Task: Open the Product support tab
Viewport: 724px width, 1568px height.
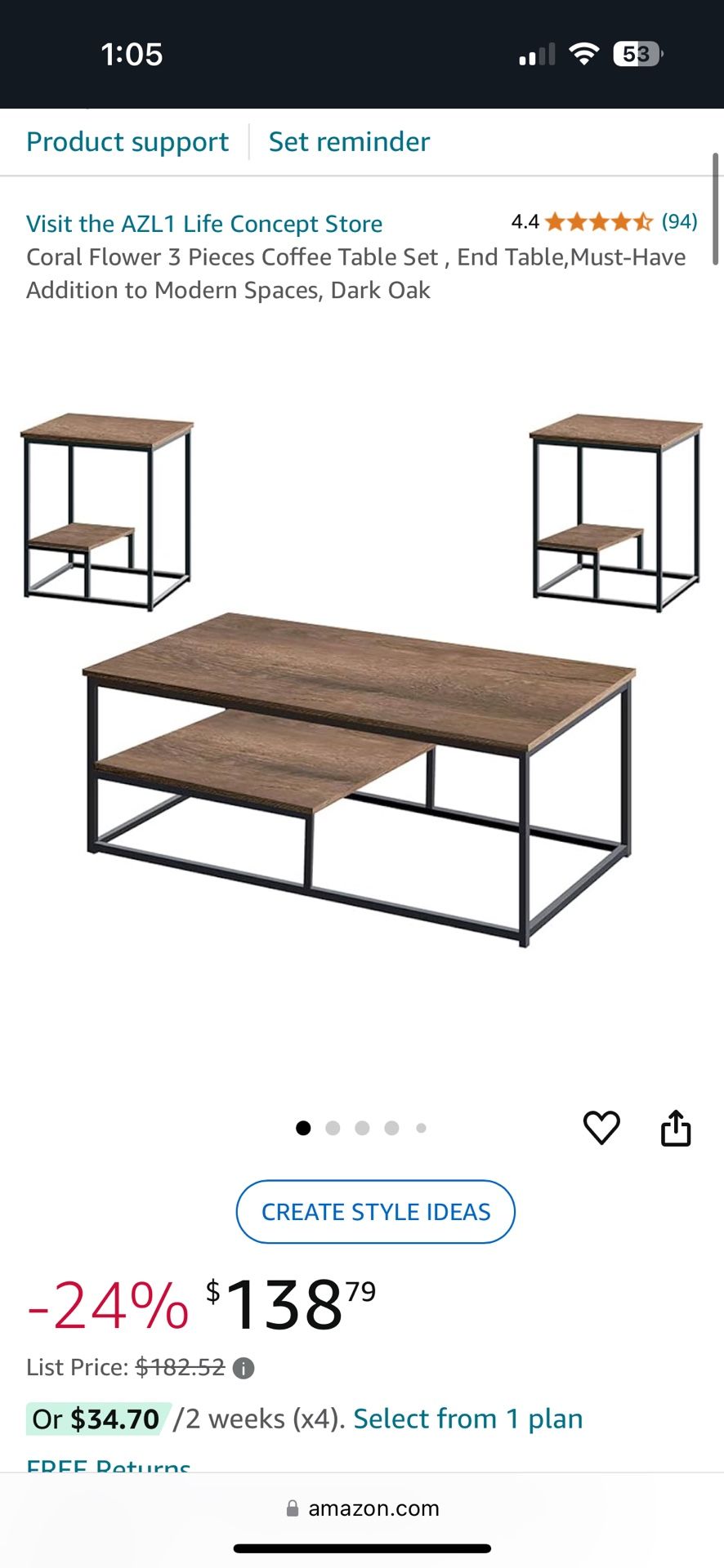Action: 127,140
